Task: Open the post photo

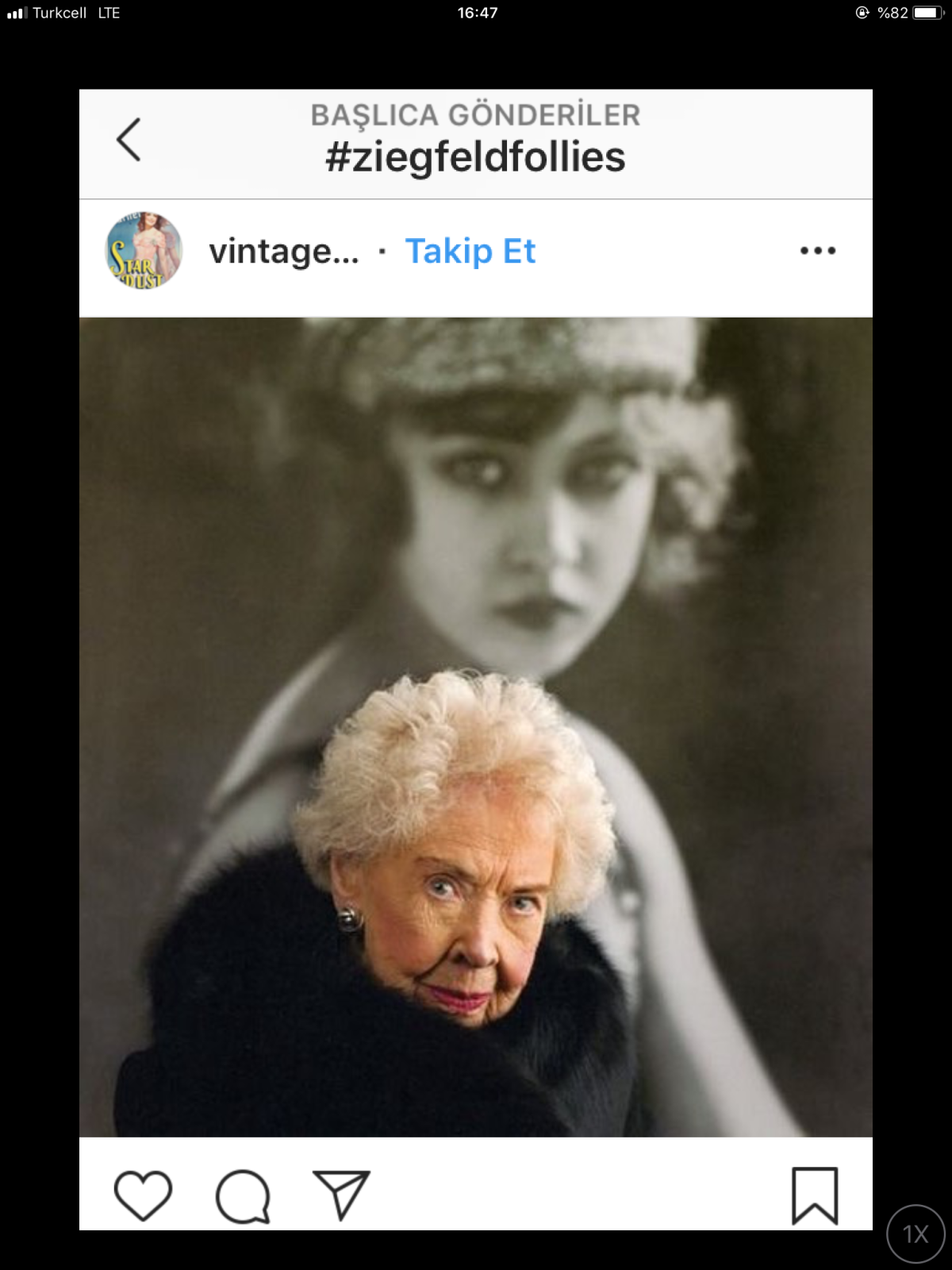Action: [x=476, y=726]
